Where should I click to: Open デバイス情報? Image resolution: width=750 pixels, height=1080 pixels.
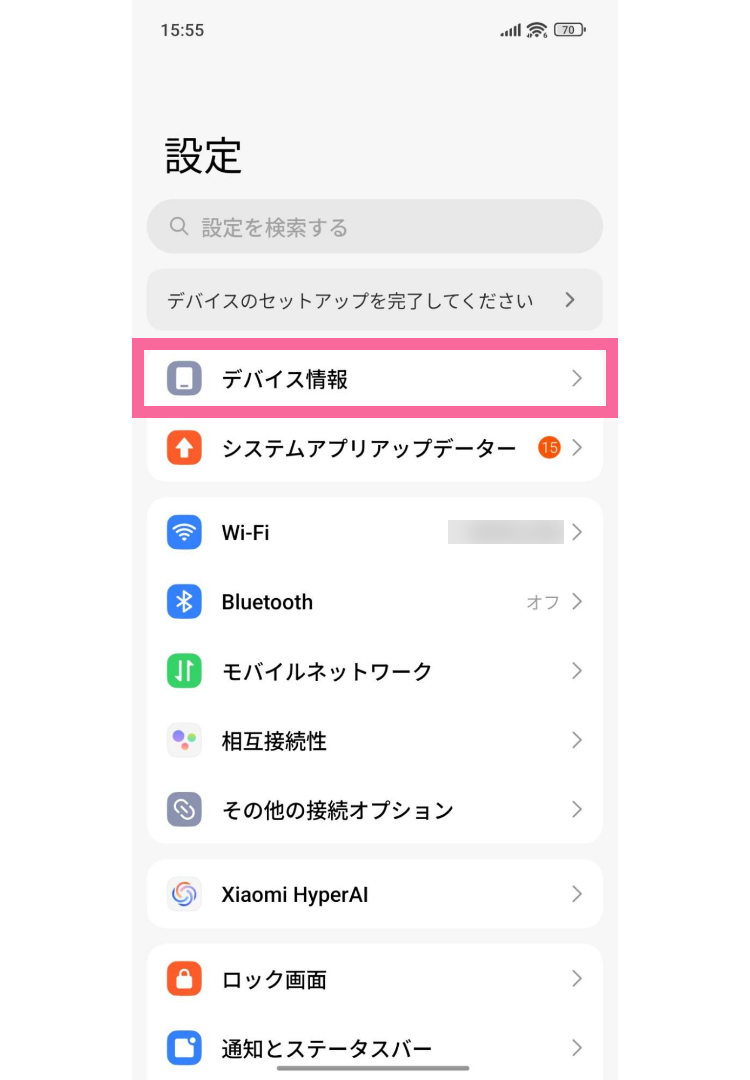point(374,379)
